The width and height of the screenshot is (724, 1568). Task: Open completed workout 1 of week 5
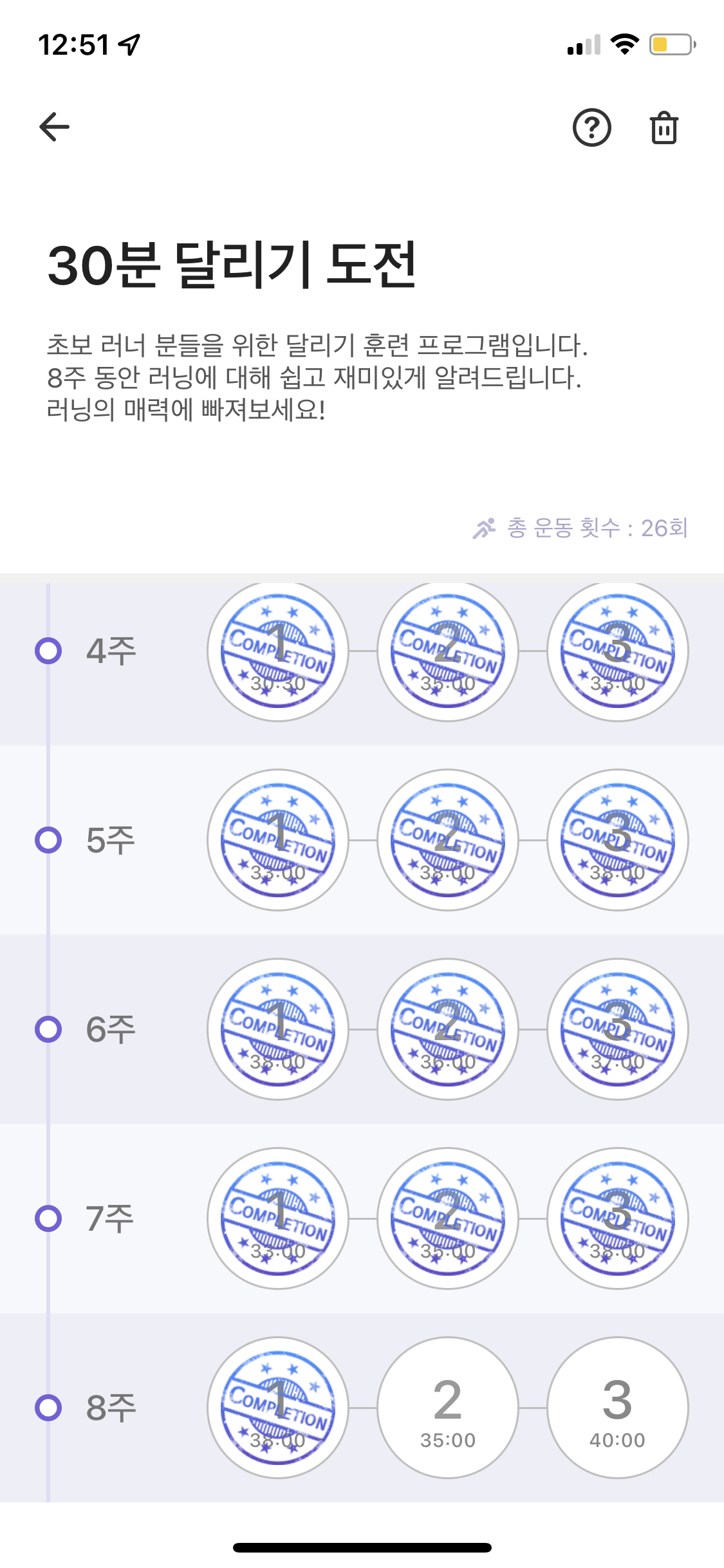[x=278, y=840]
